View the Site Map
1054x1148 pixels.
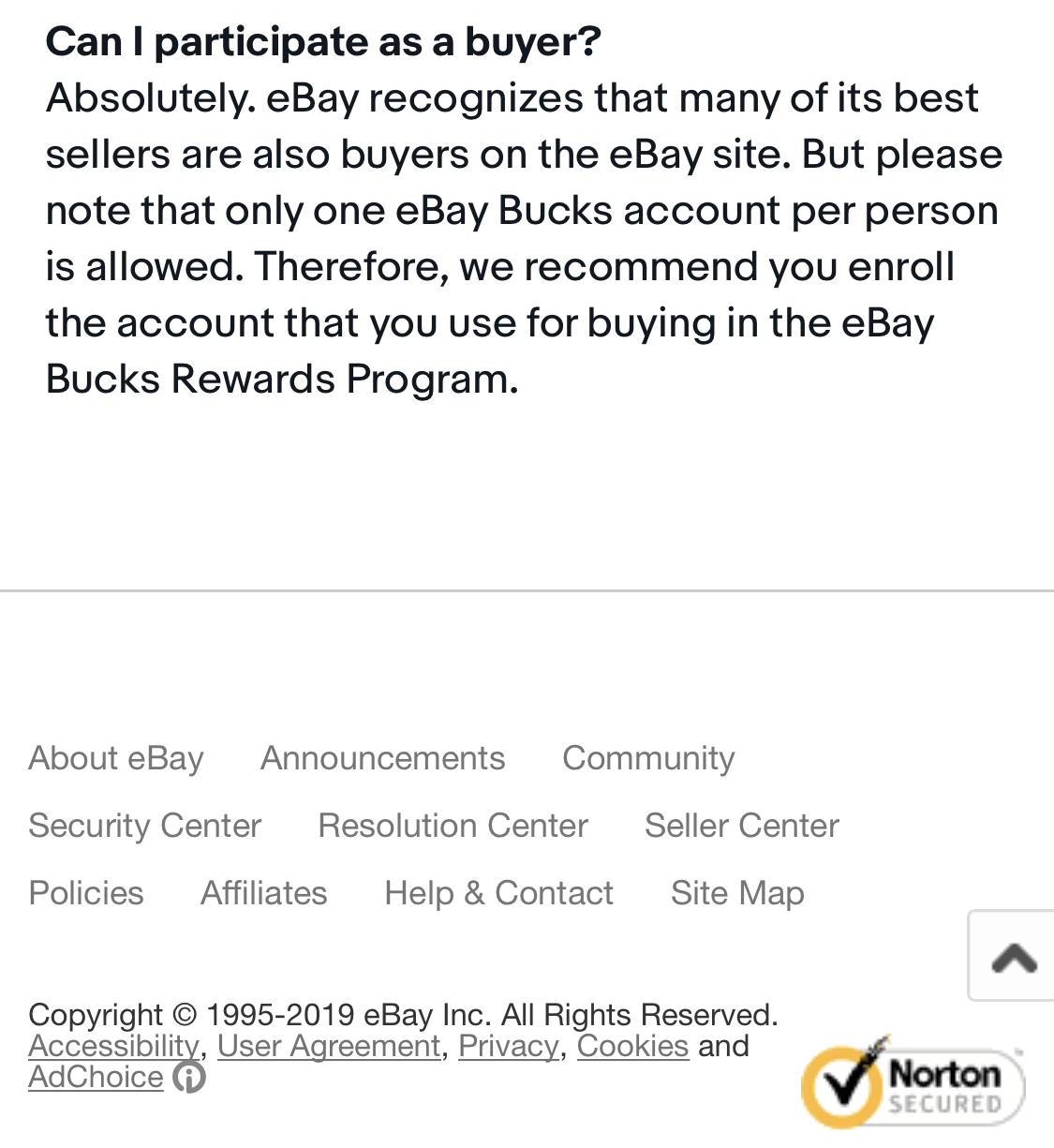click(737, 893)
